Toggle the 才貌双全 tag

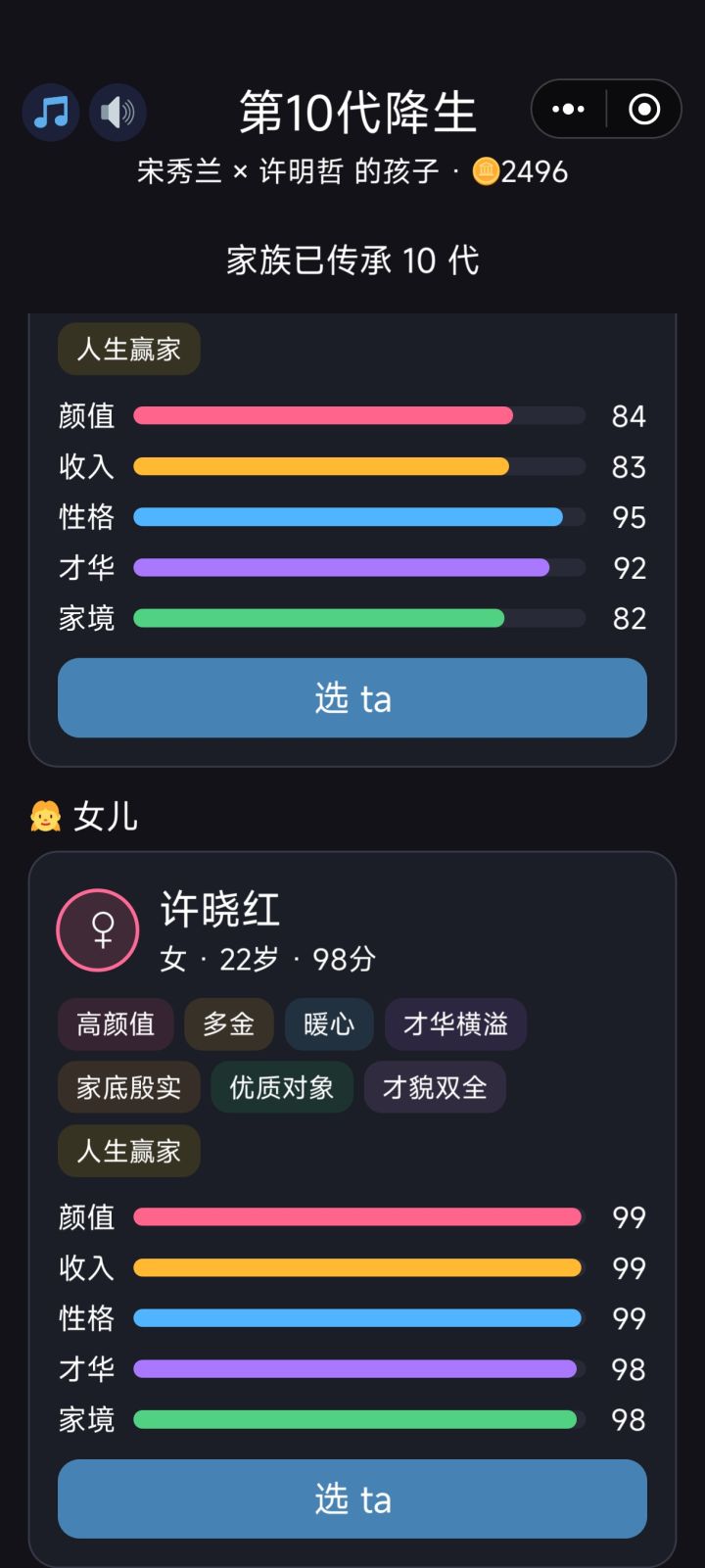pyautogui.click(x=435, y=1087)
